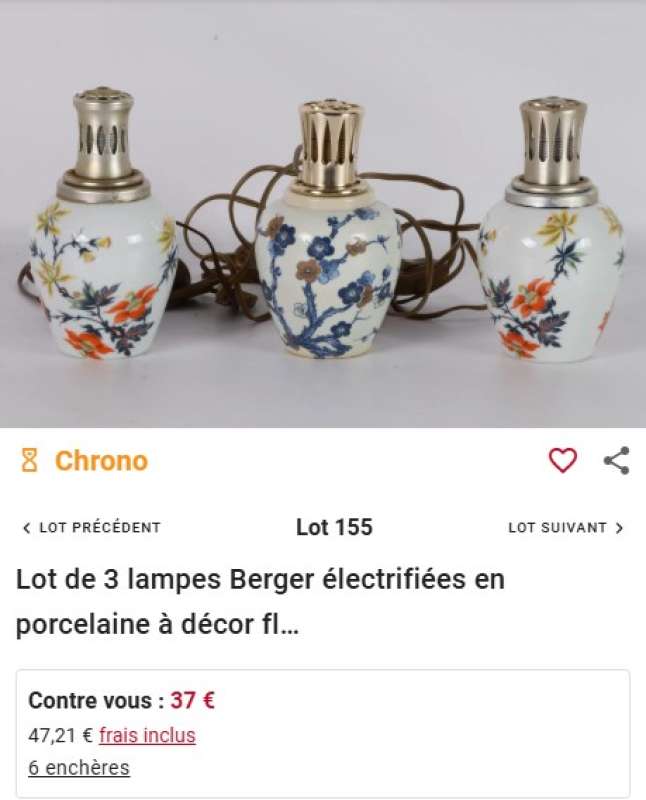Viewport: 646px width, 800px height.
Task: Add lot 155 to favorites
Action: click(x=563, y=460)
